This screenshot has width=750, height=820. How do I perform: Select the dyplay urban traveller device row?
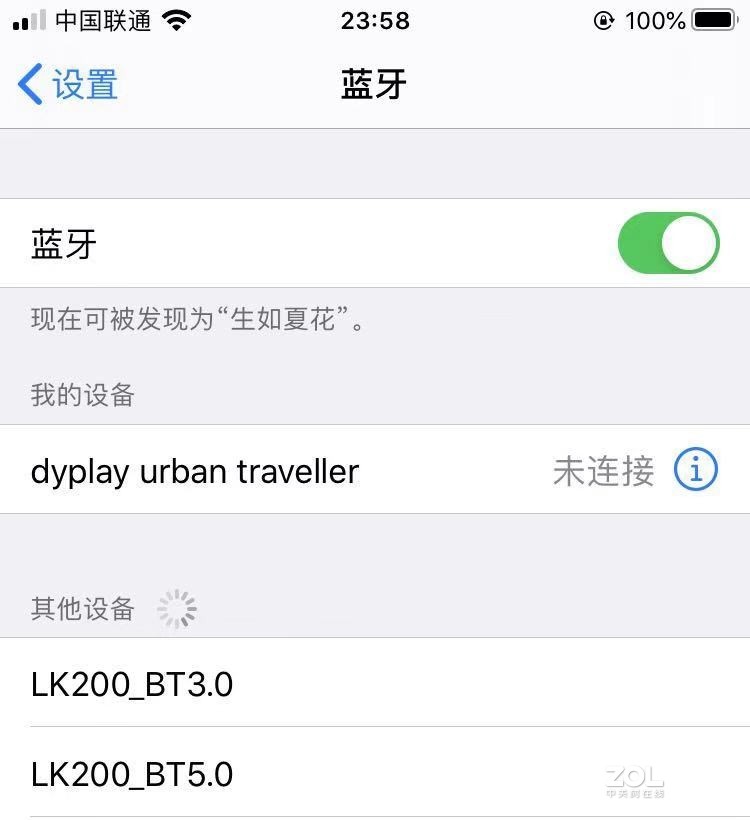tap(195, 470)
